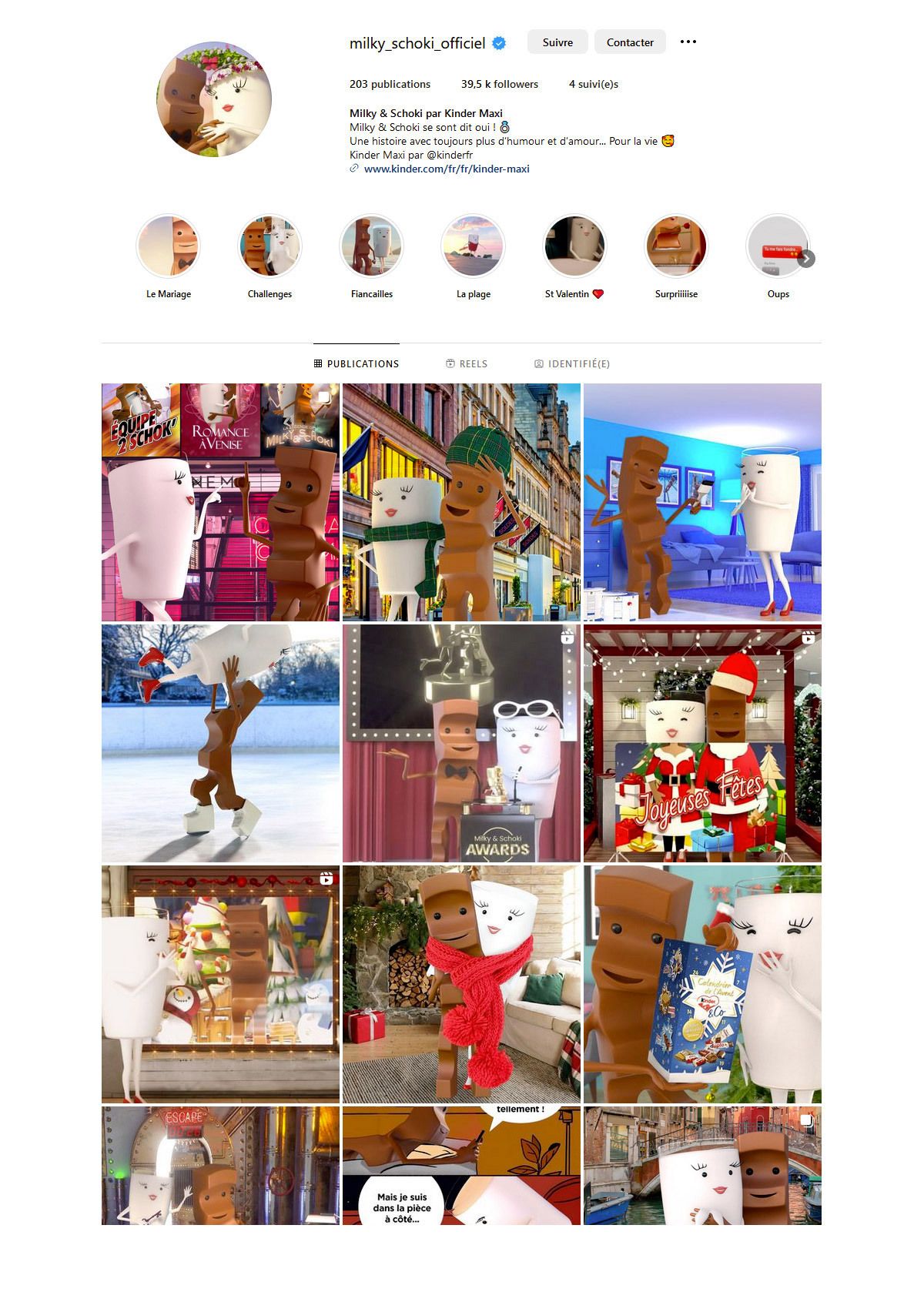View the 4 suivi(e)s list

pyautogui.click(x=593, y=84)
